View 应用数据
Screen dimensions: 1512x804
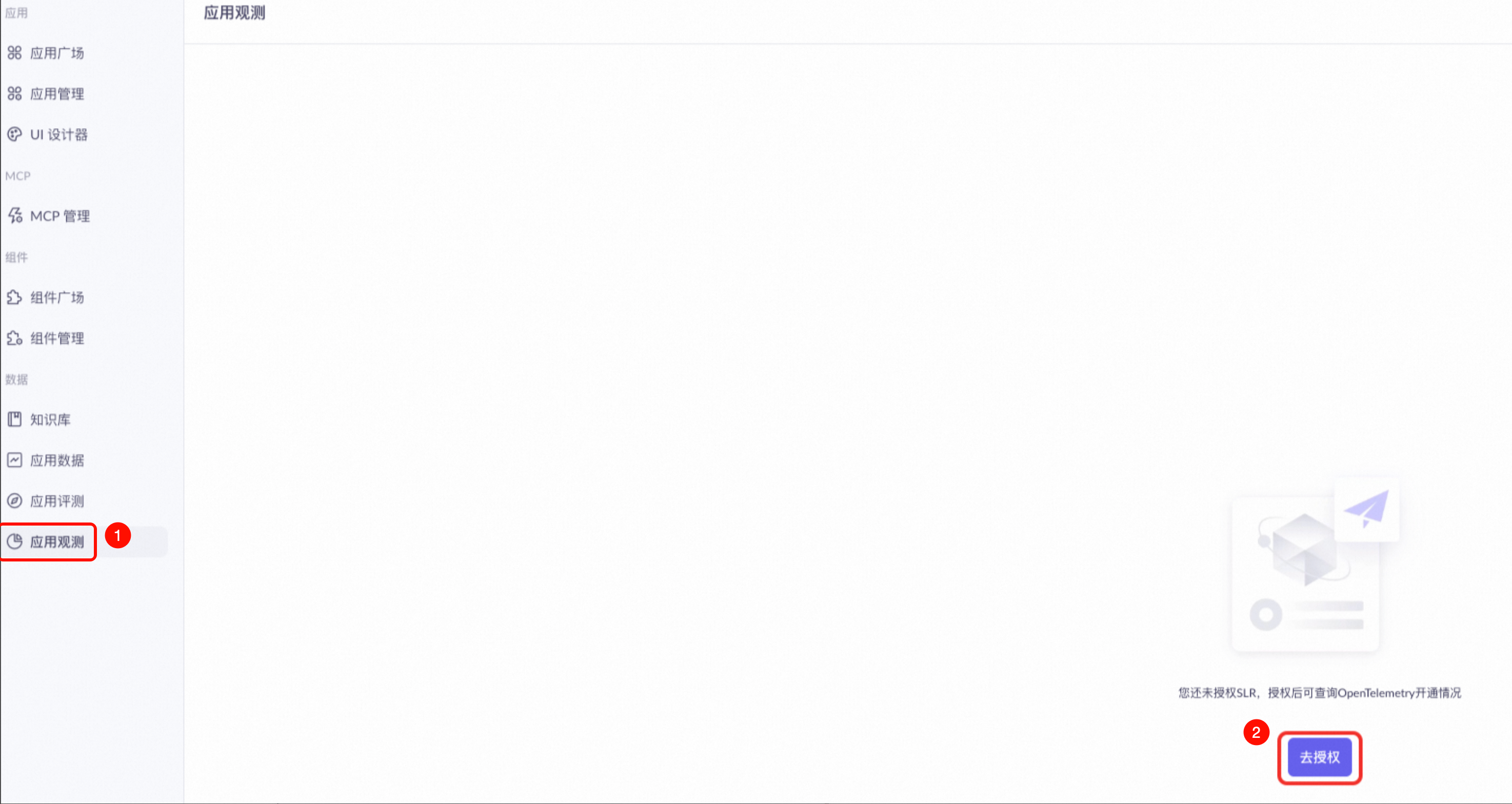[56, 460]
